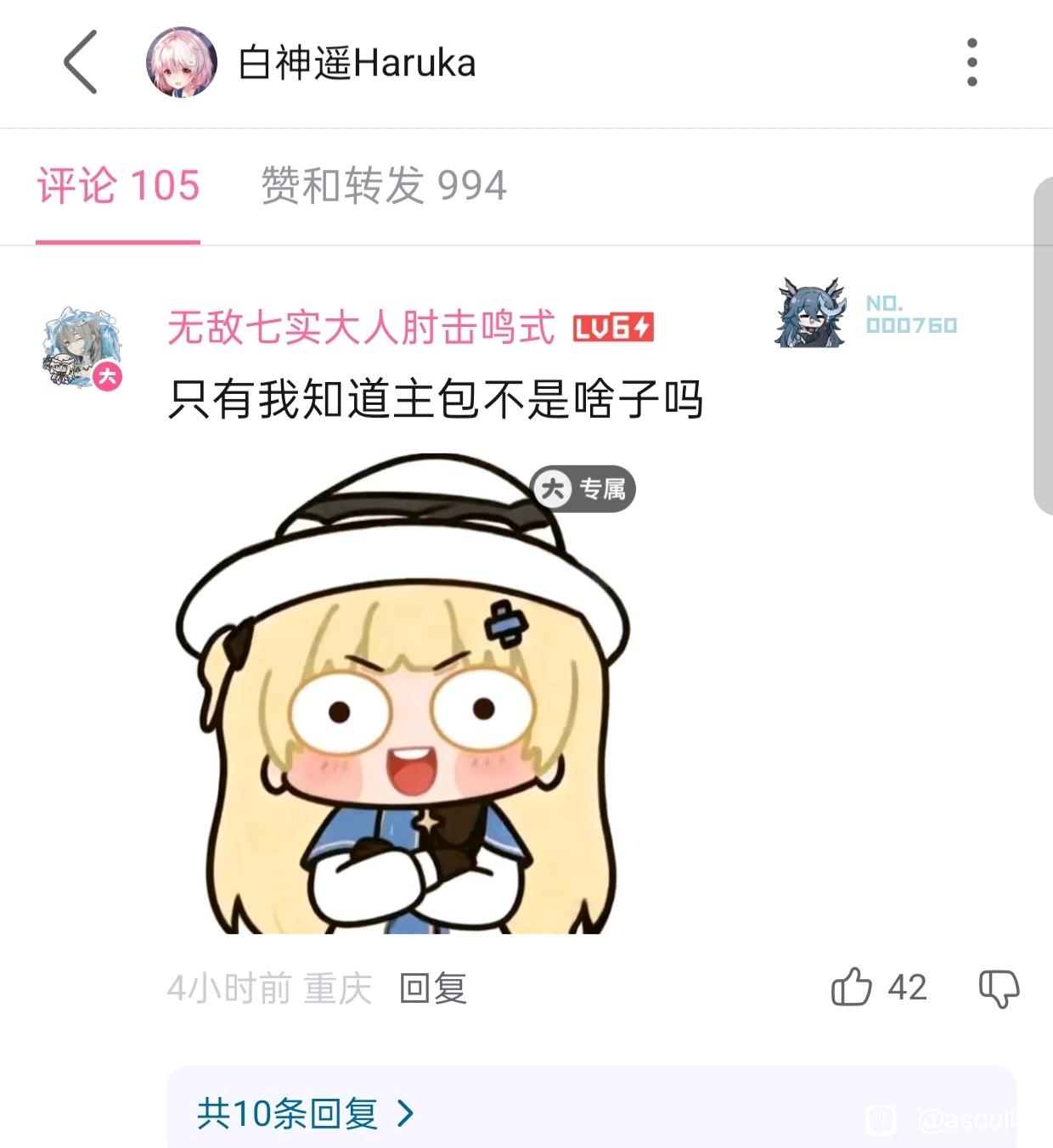This screenshot has height=1148, width=1053.
Task: Go back using the top-left arrow
Action: [x=82, y=62]
